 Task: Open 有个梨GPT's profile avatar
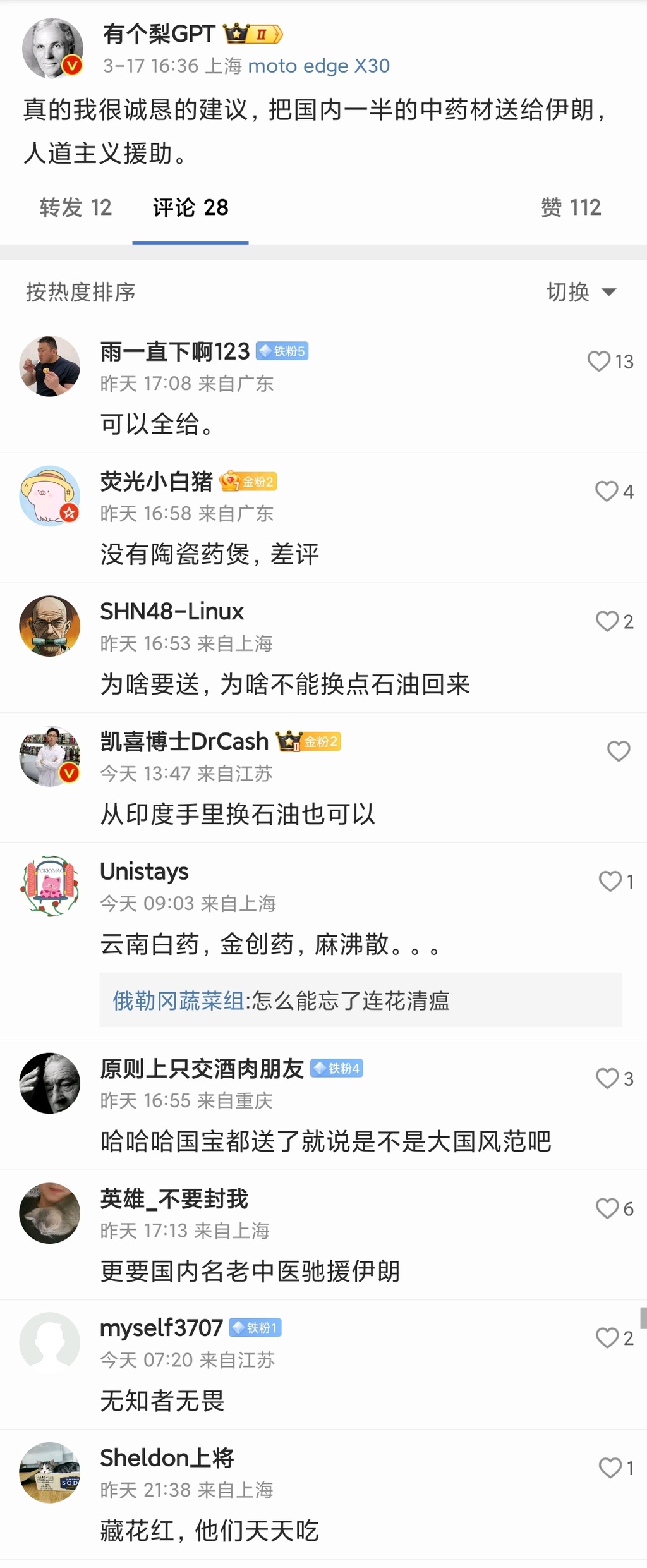coord(52,48)
